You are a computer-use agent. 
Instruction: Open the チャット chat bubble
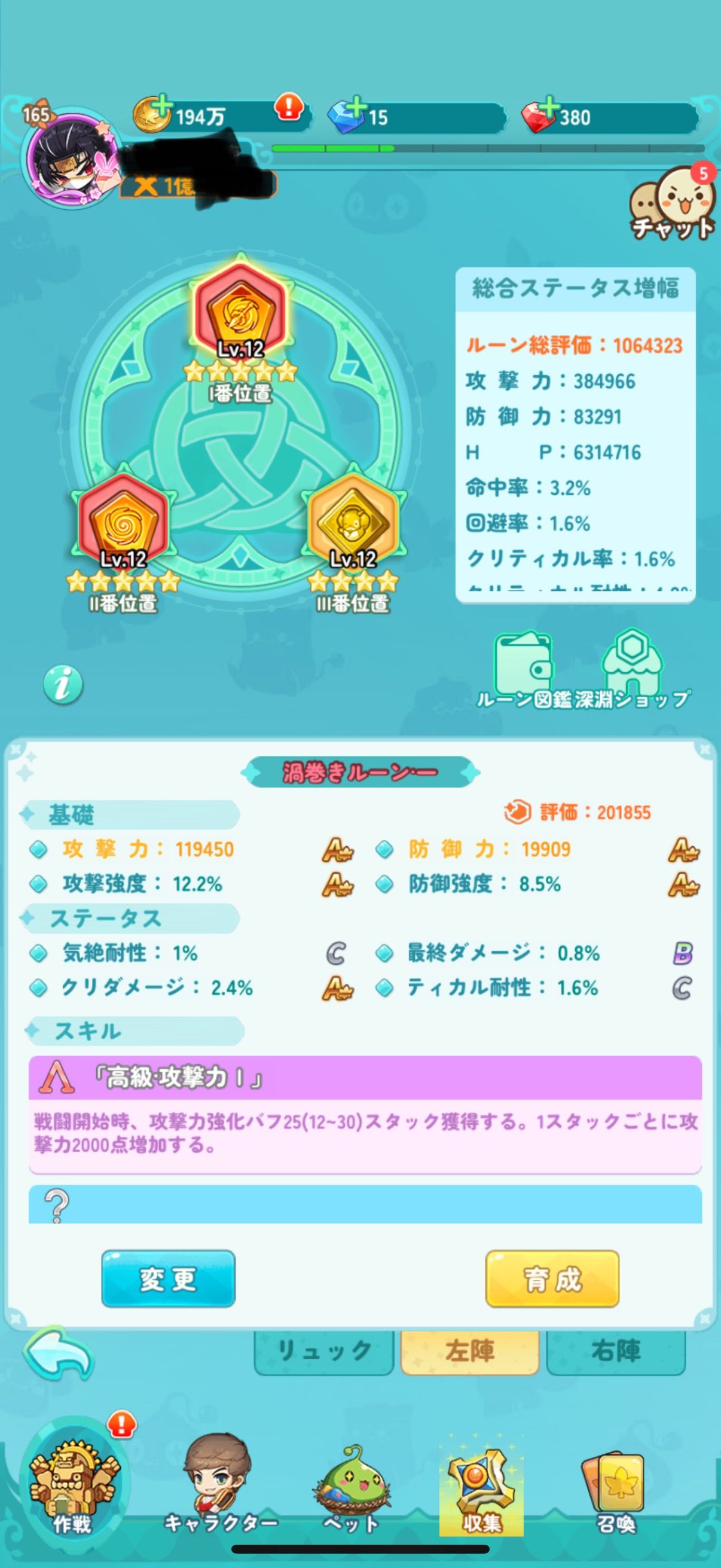(x=673, y=204)
